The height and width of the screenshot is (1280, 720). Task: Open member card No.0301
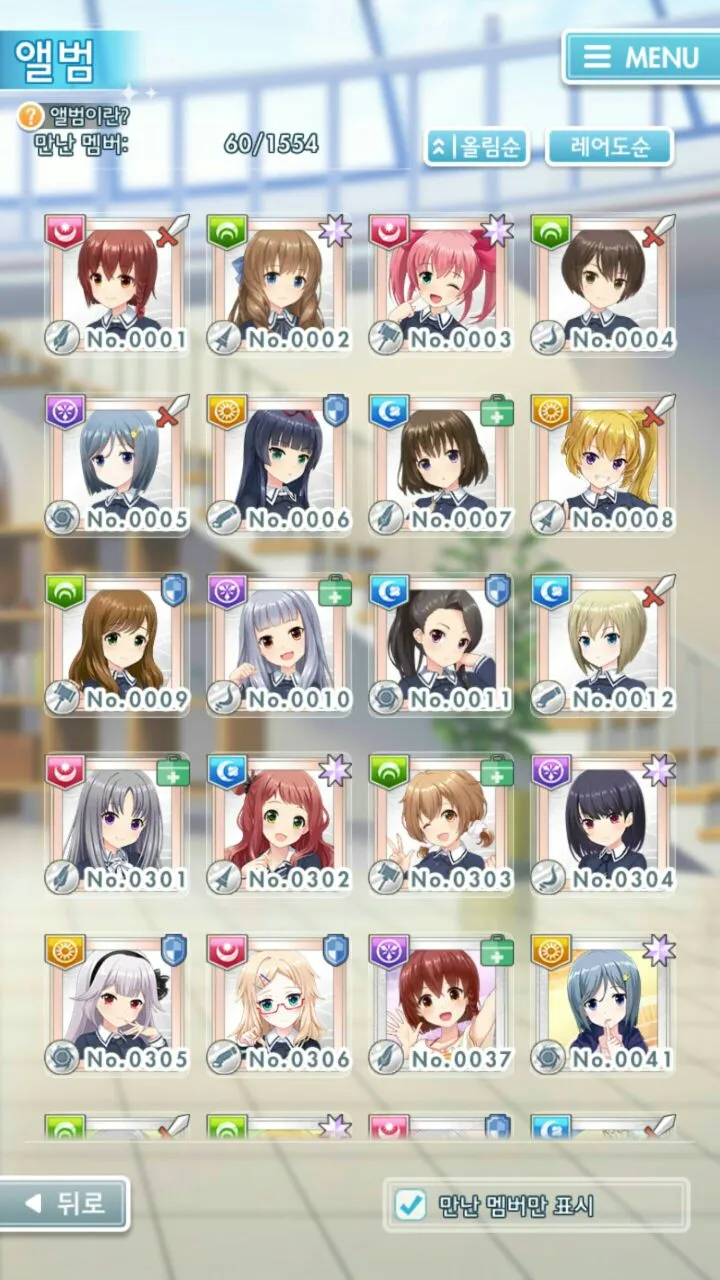tap(117, 824)
